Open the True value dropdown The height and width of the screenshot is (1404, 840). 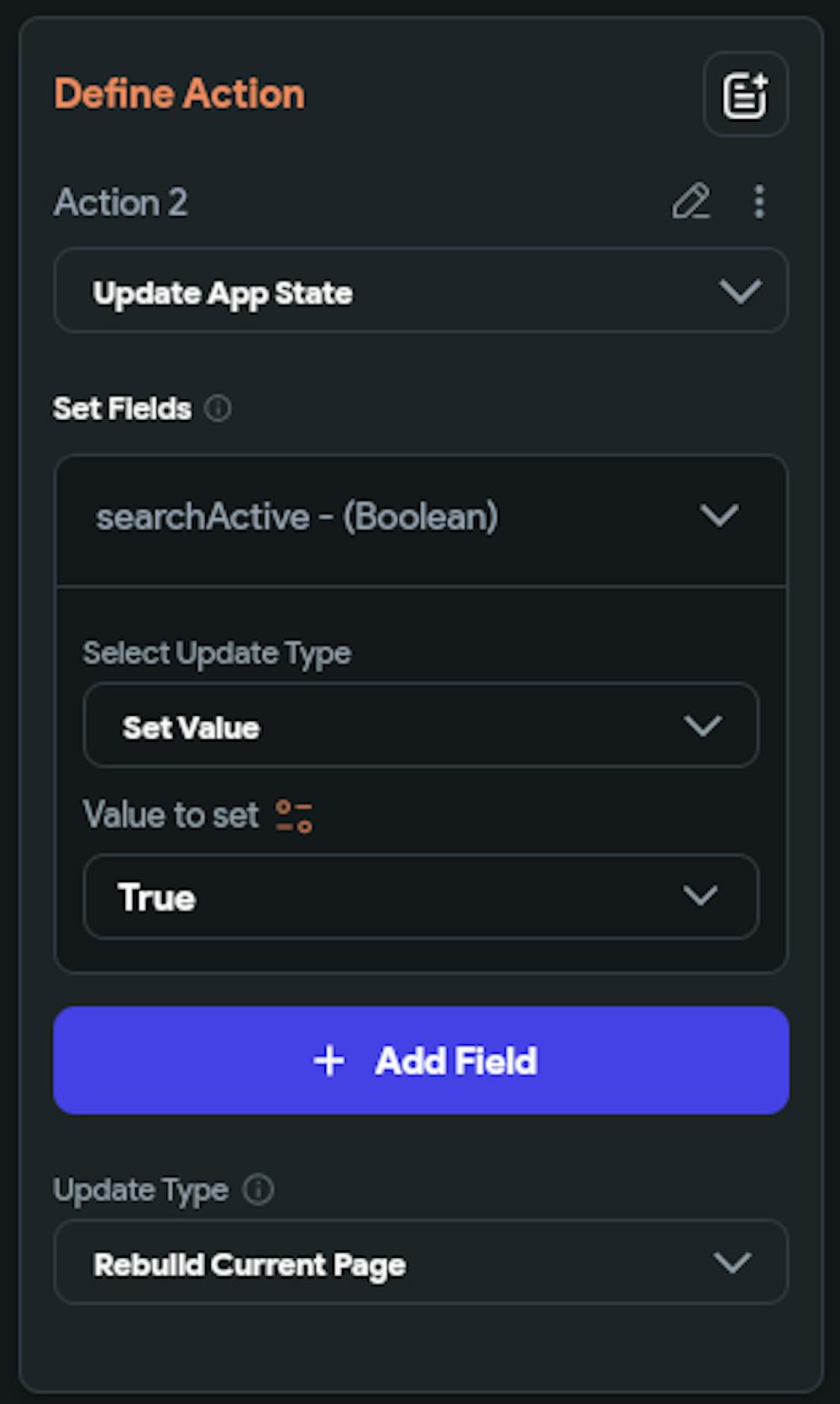[421, 897]
